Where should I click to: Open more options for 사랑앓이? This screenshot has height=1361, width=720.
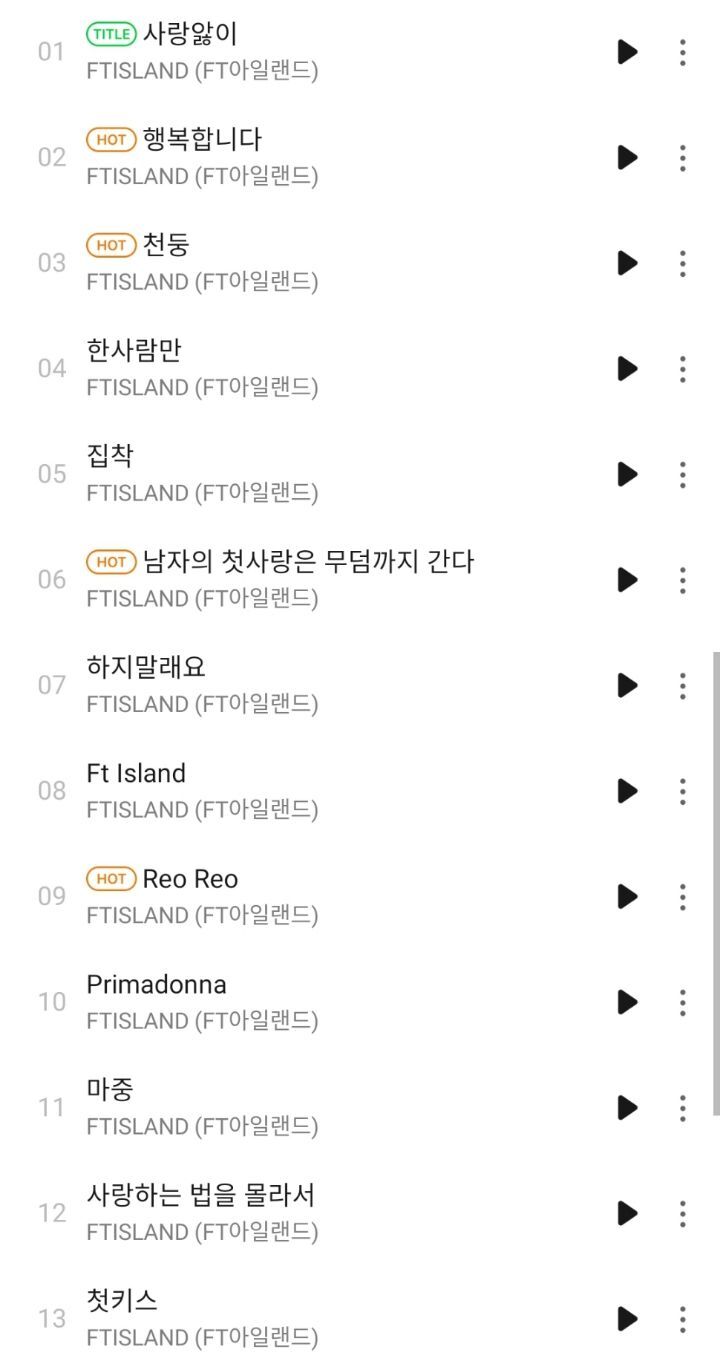point(682,52)
